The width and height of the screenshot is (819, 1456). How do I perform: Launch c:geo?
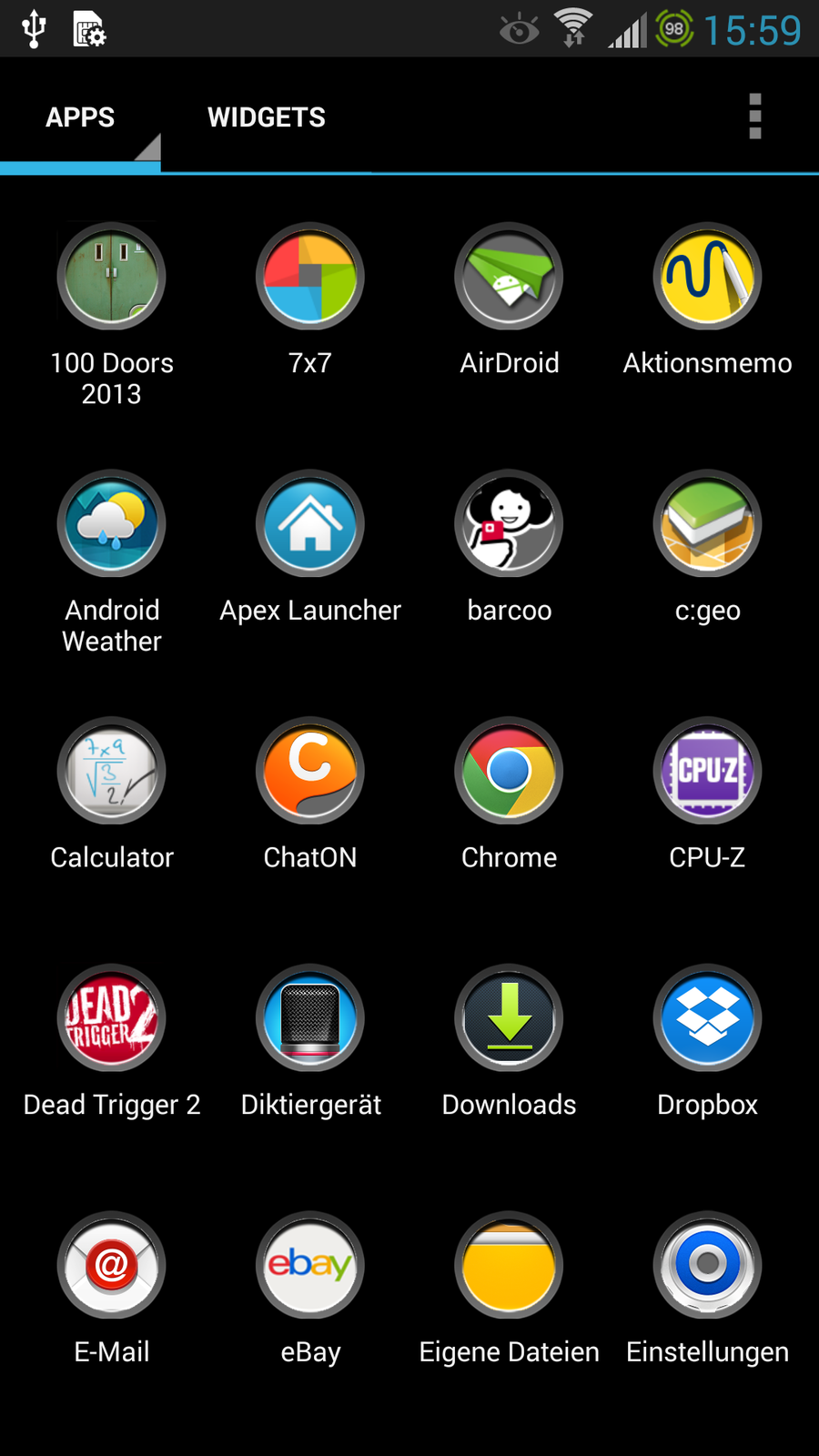(707, 524)
